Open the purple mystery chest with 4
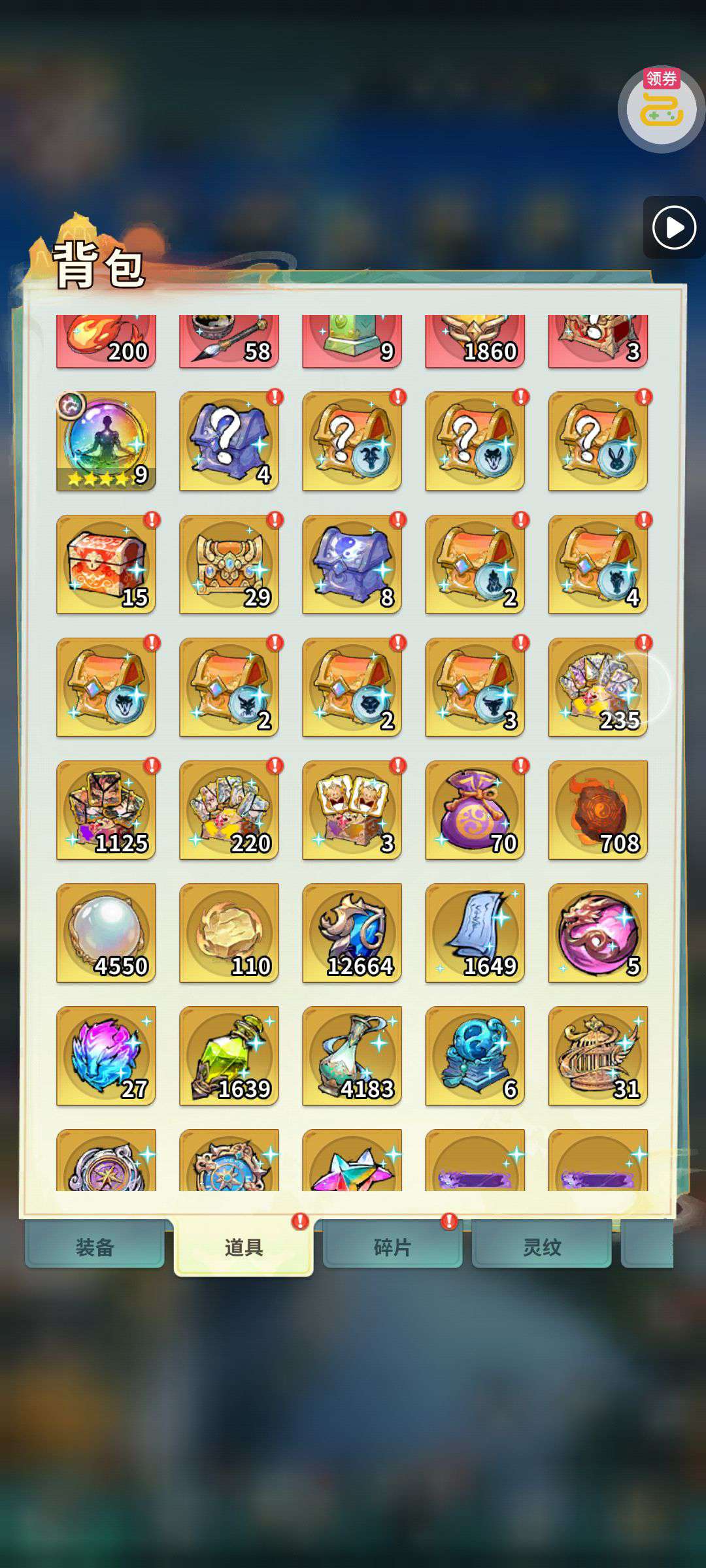Image resolution: width=706 pixels, height=1568 pixels. tap(229, 441)
